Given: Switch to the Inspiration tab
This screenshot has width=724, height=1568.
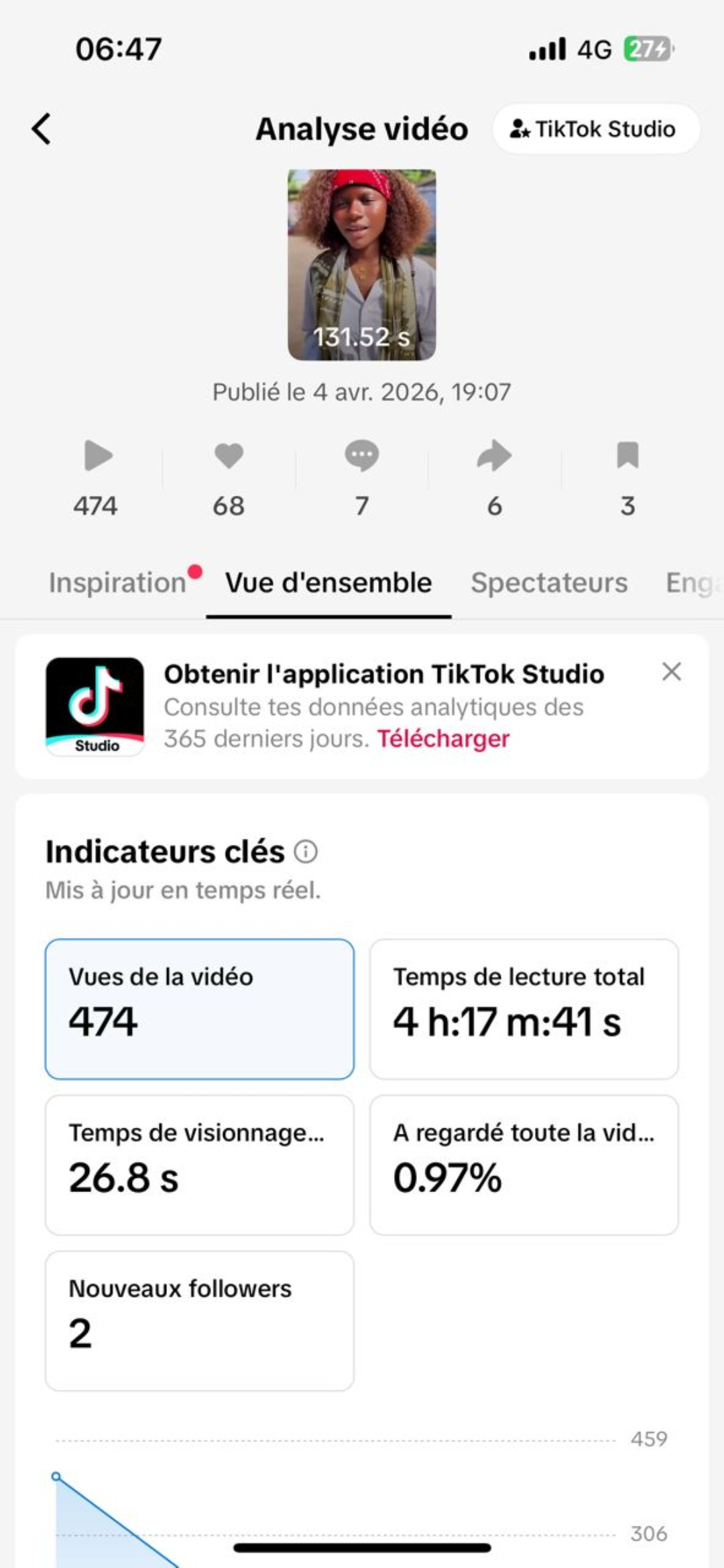Looking at the screenshot, I should 118,583.
